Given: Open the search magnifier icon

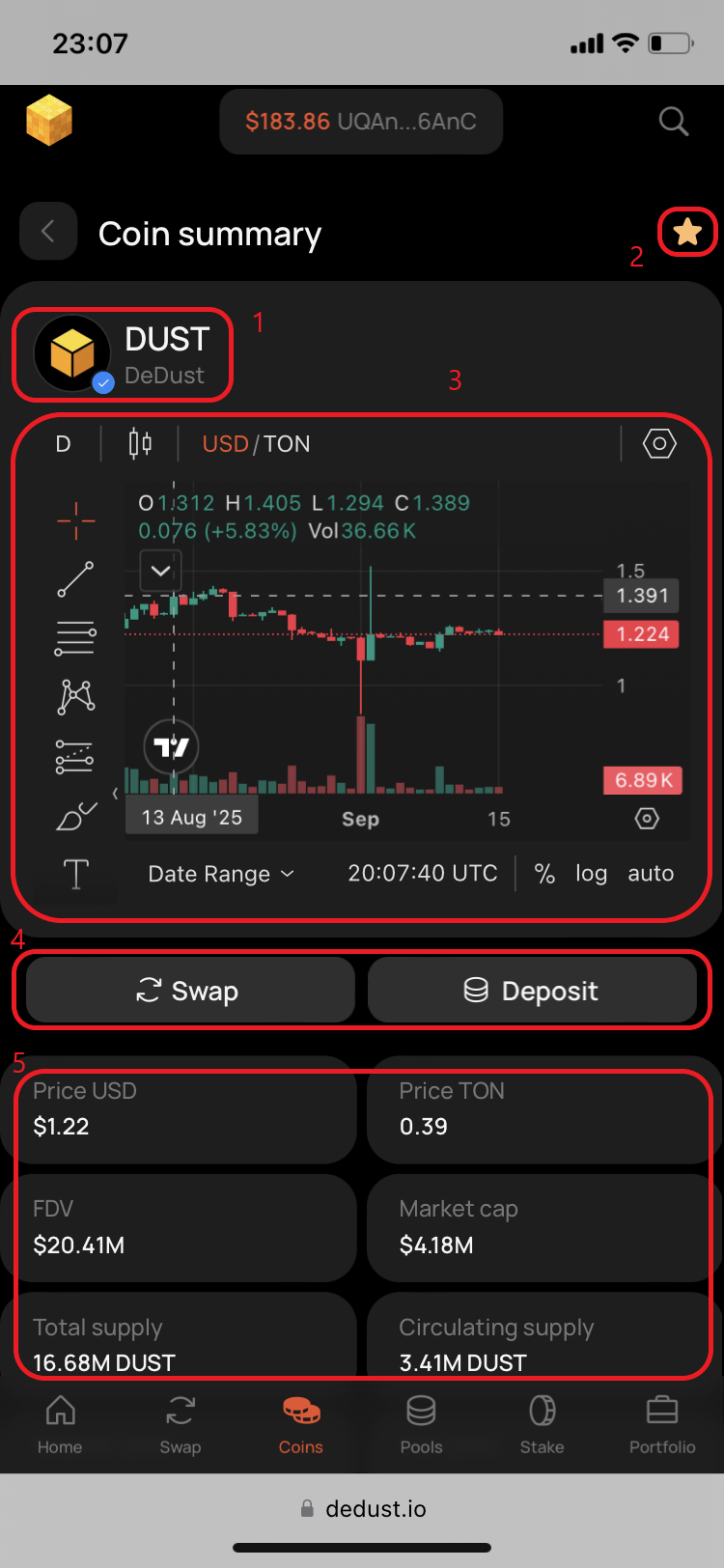Looking at the screenshot, I should click(x=673, y=122).
